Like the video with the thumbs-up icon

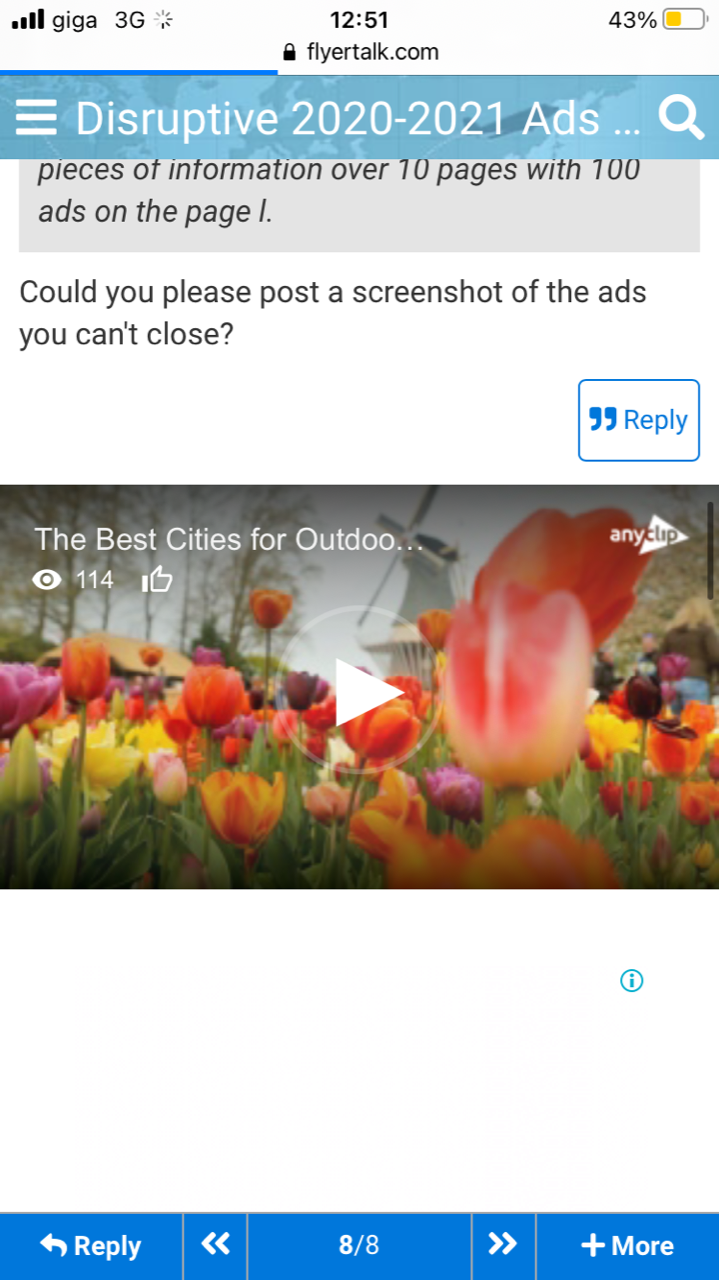(x=157, y=580)
